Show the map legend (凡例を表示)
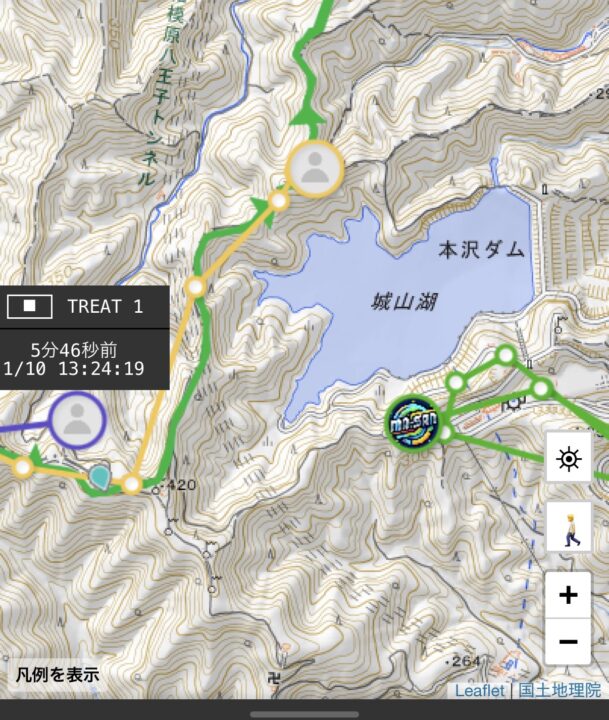609x720 pixels. 57,675
